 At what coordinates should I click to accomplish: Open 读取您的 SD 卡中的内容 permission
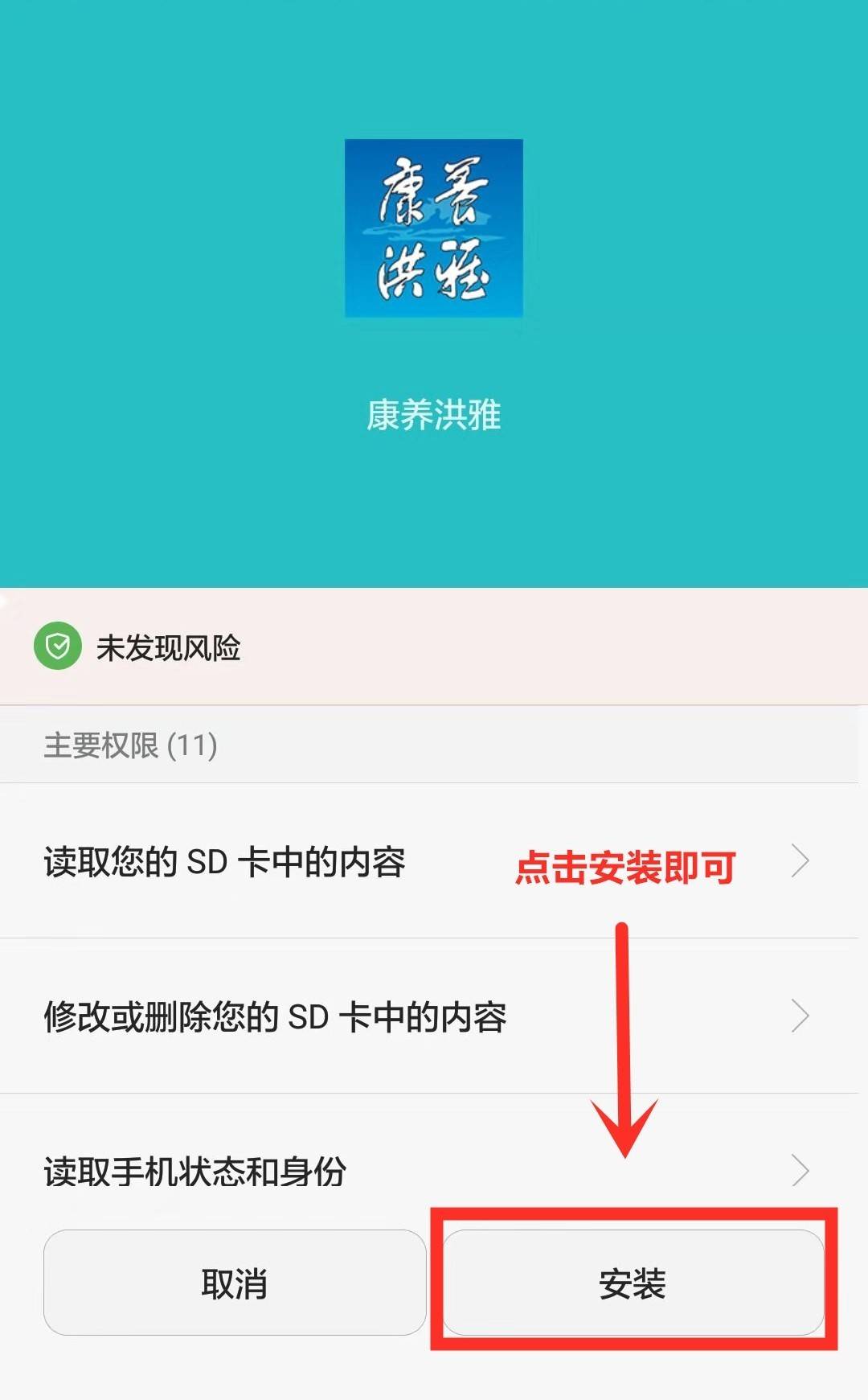click(x=426, y=862)
